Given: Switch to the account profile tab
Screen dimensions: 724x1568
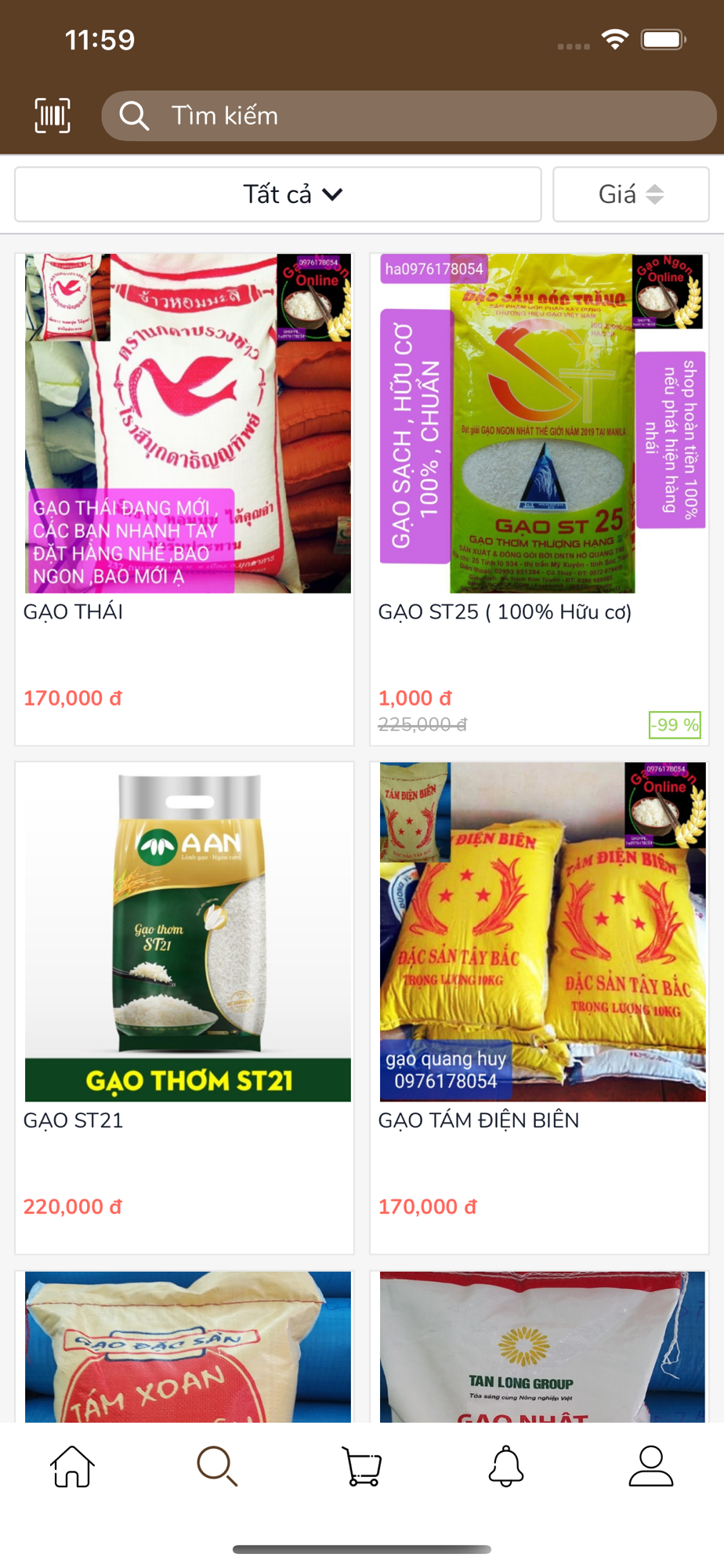Looking at the screenshot, I should 651,1466.
